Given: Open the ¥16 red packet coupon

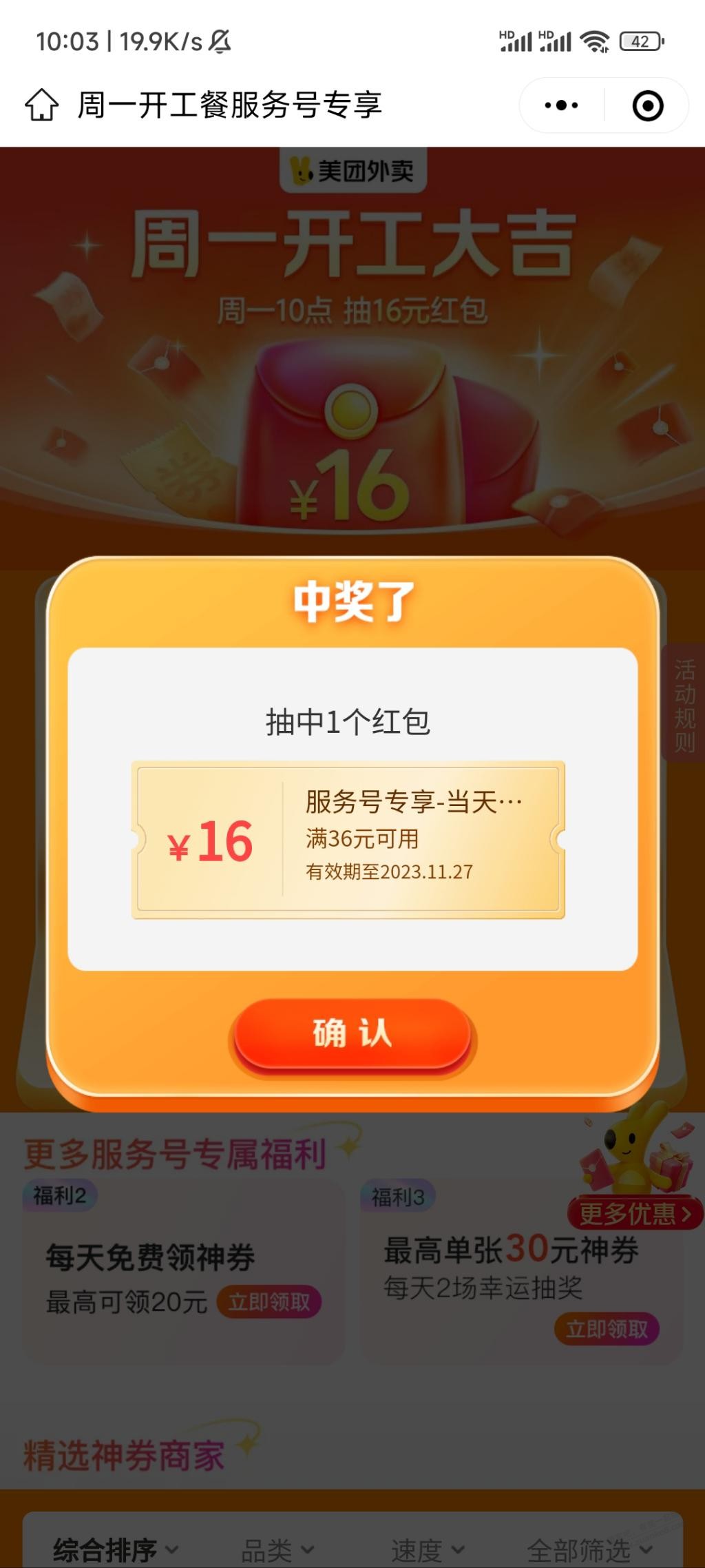Looking at the screenshot, I should click(x=348, y=840).
